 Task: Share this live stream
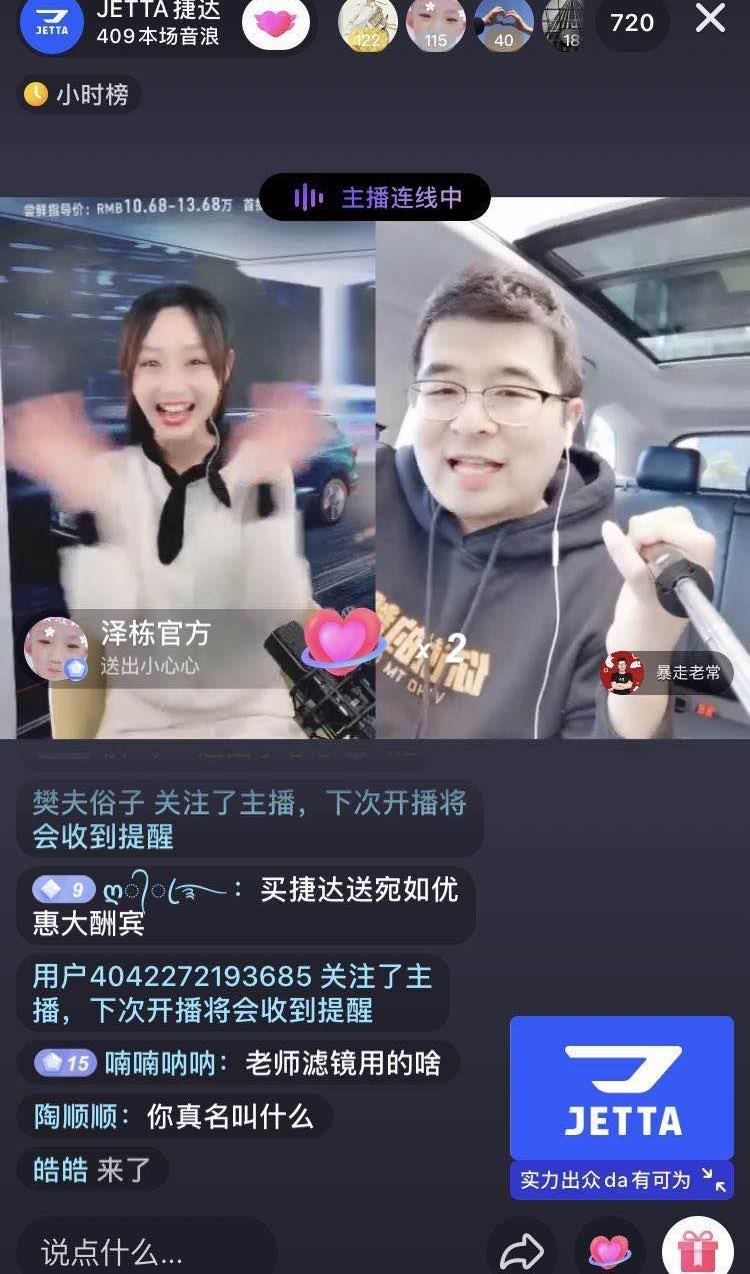click(x=522, y=1249)
